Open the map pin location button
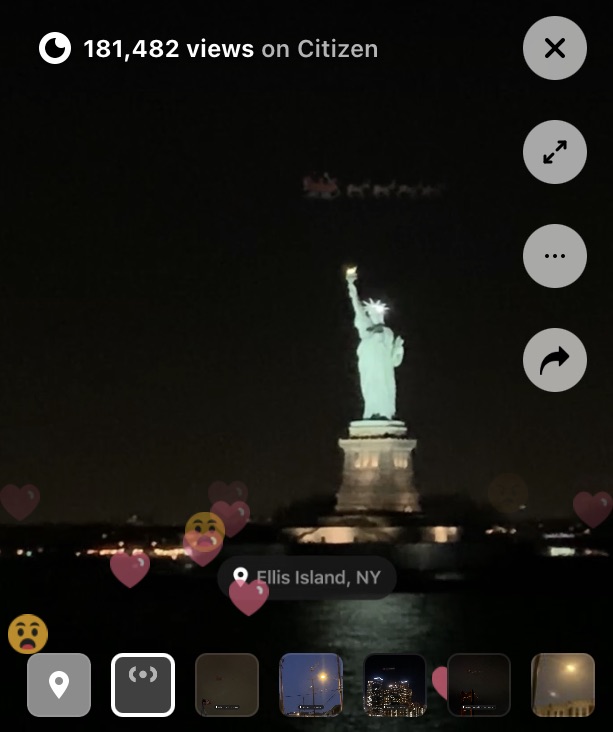Viewport: 613px width, 732px height. [x=59, y=685]
